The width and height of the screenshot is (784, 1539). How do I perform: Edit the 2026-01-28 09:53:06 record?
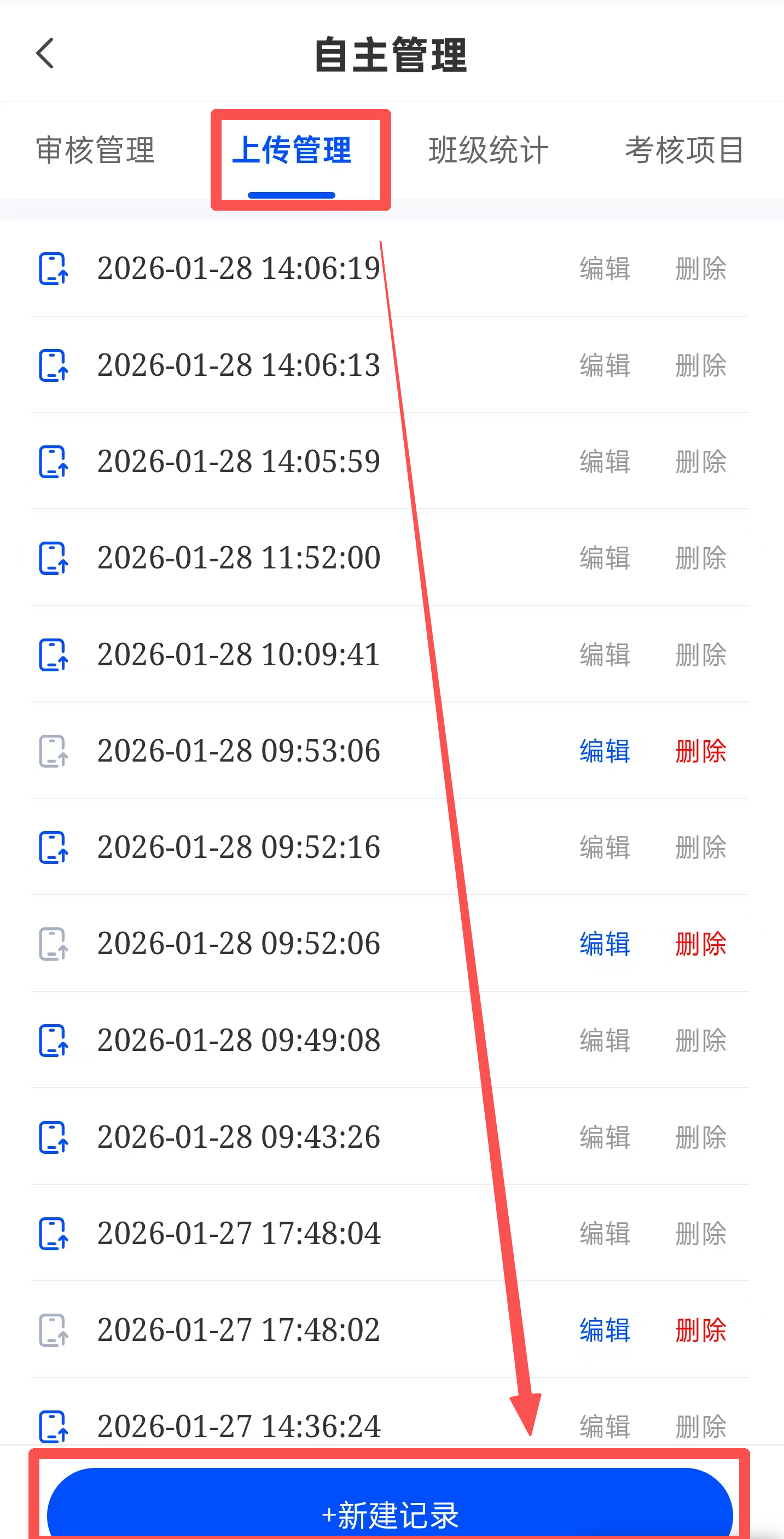(605, 751)
